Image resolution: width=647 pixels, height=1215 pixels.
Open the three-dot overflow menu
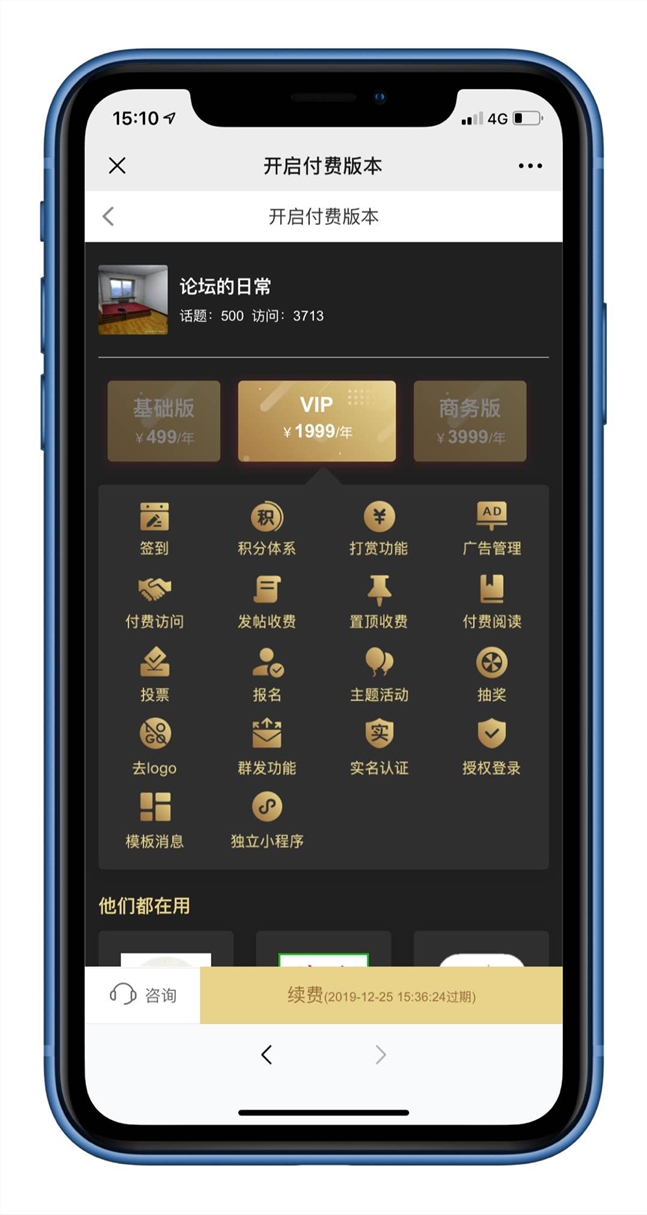point(530,166)
